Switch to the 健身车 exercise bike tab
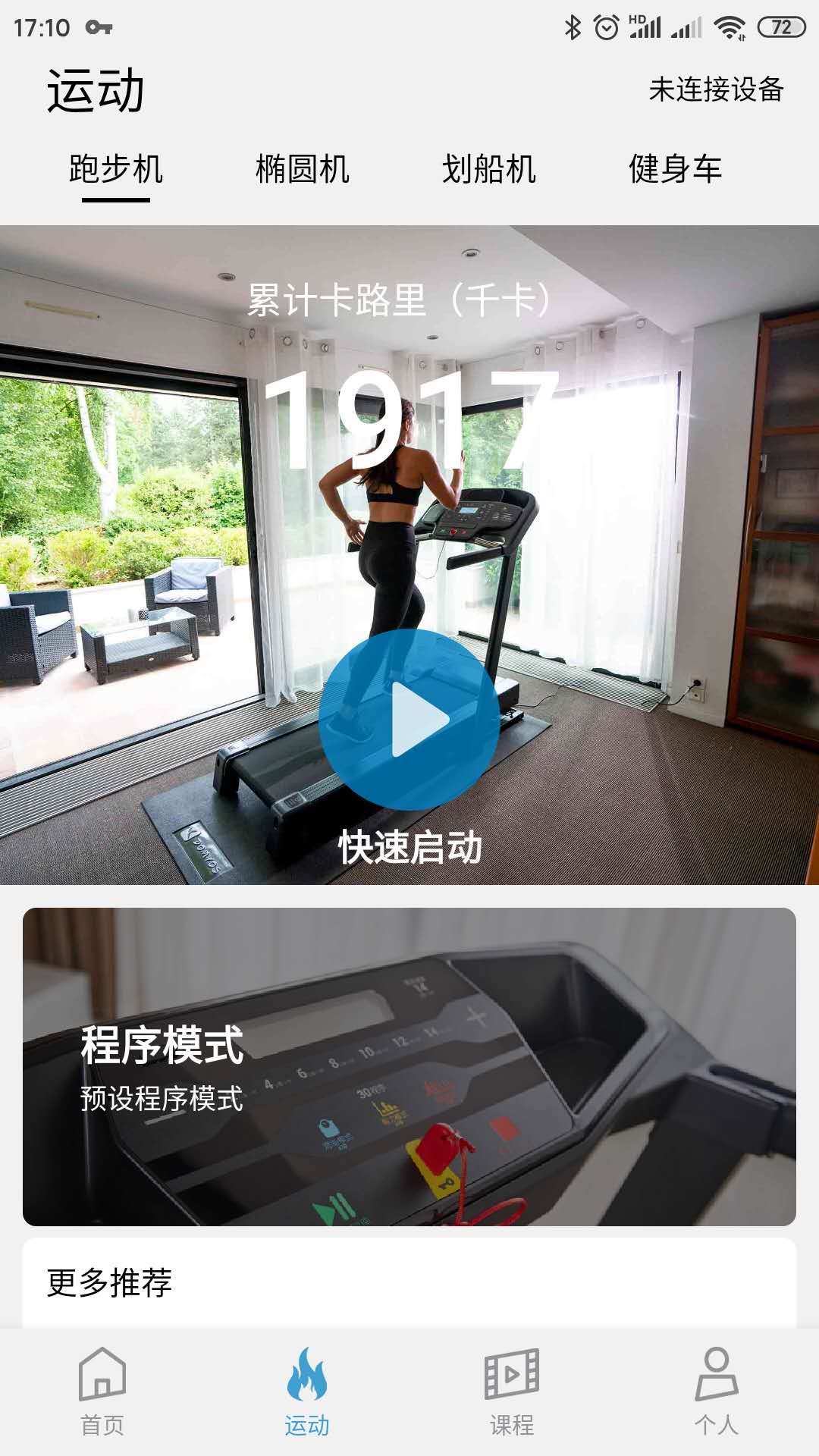 click(675, 170)
